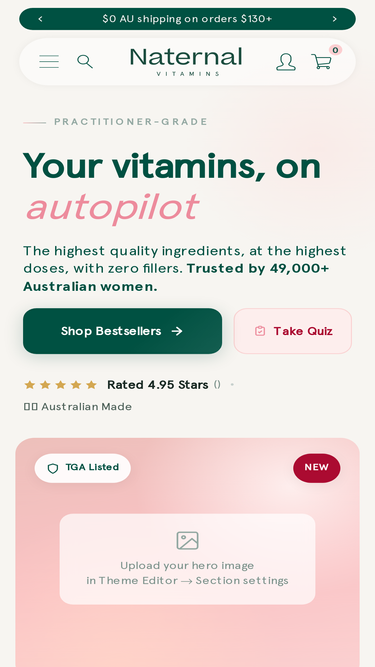This screenshot has height=667, width=375.
Task: View the shopping cart
Action: (x=322, y=62)
